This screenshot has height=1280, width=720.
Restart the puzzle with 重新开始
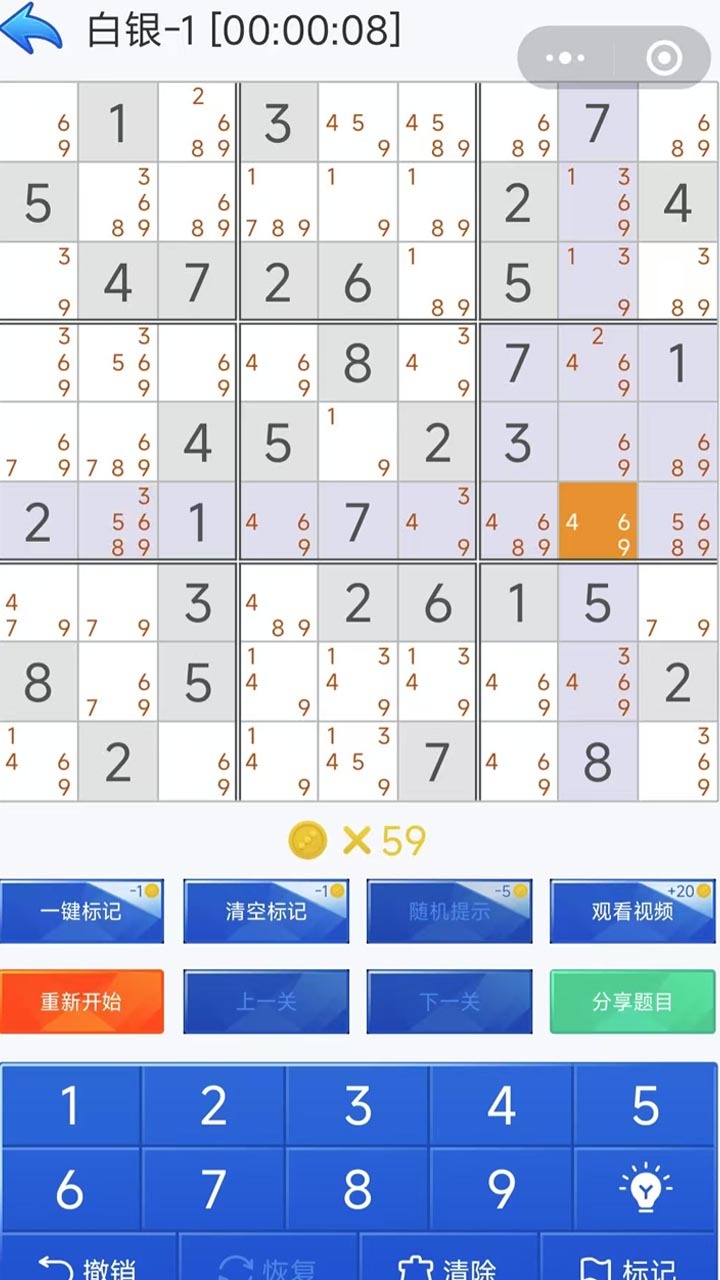click(83, 1002)
